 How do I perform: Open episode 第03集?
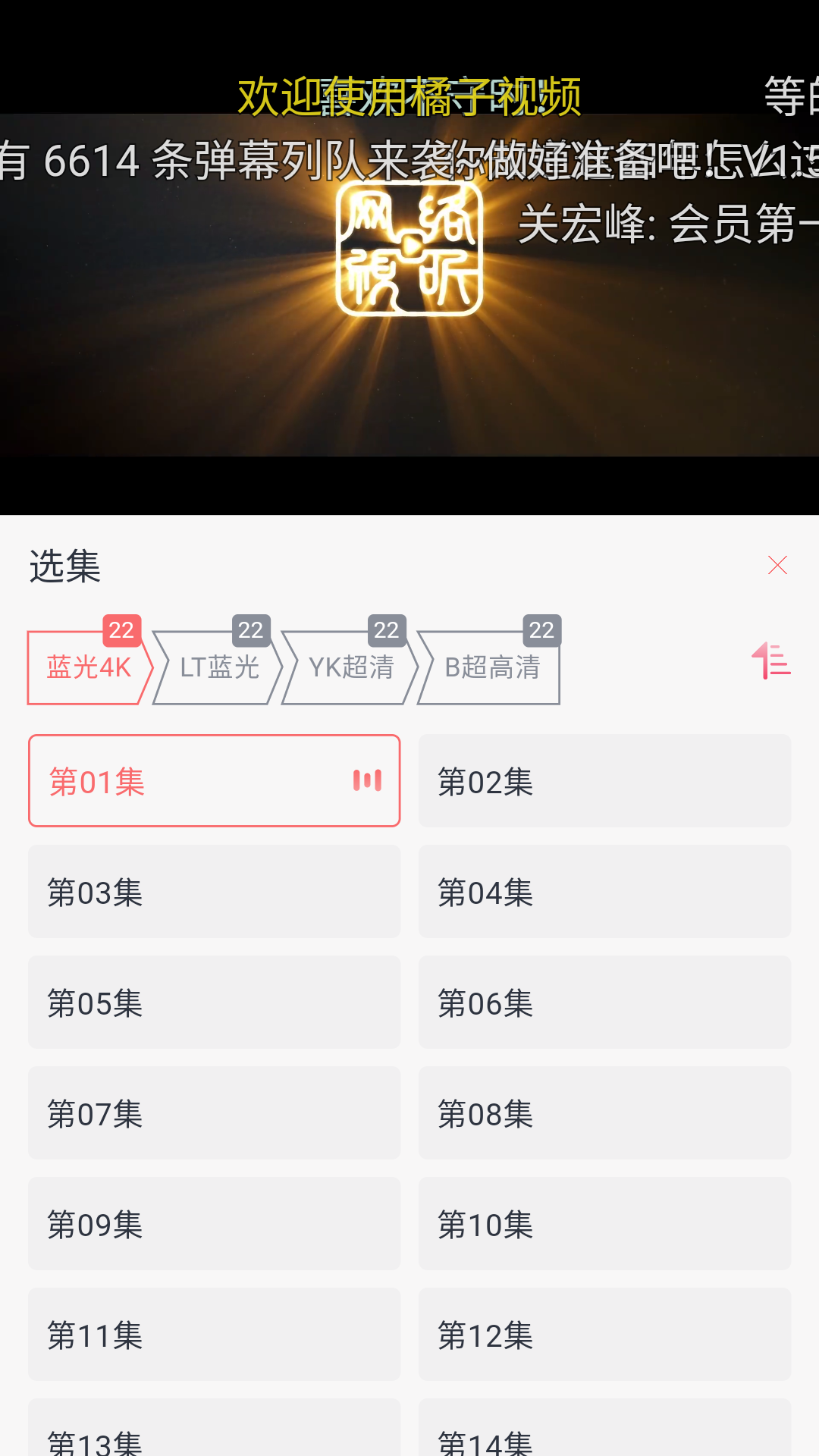(x=214, y=891)
